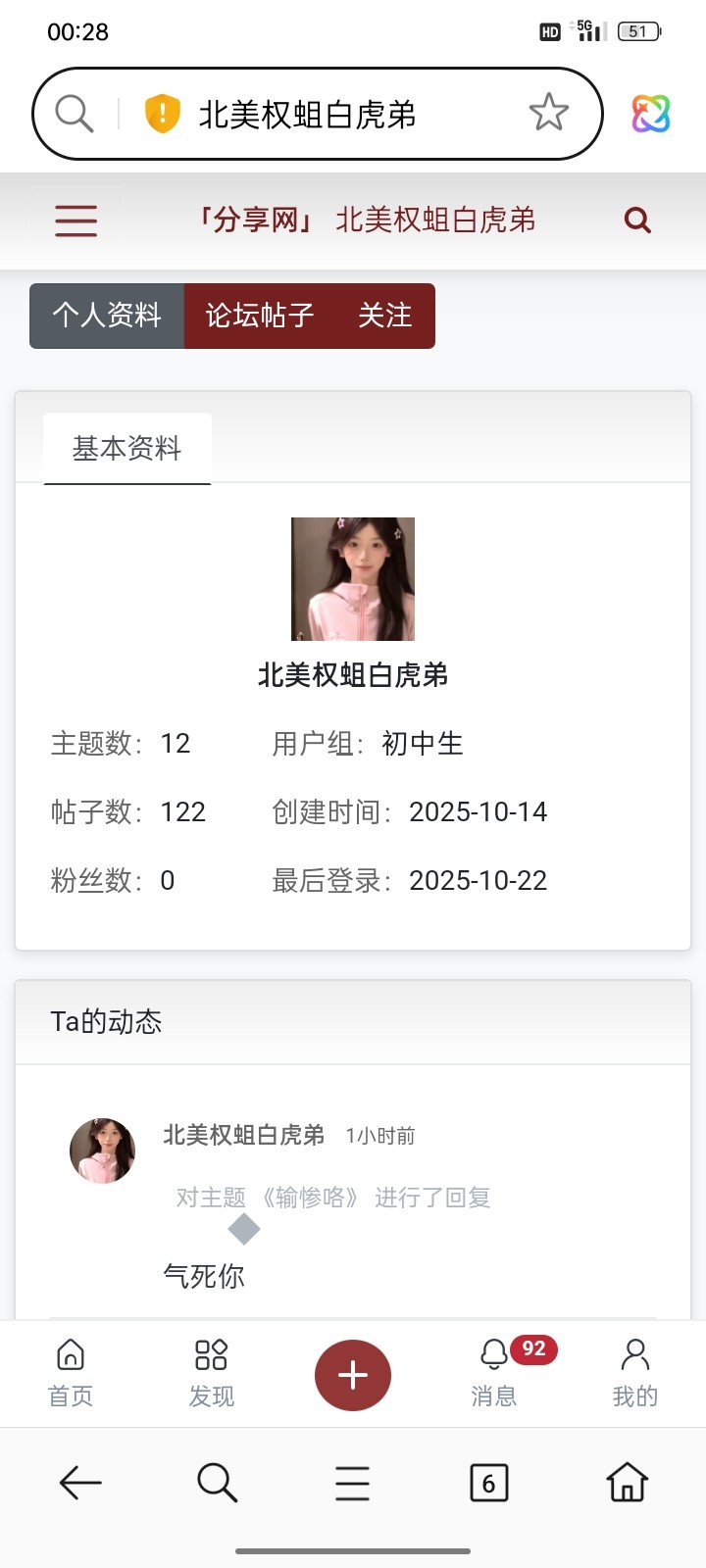Image resolution: width=706 pixels, height=1568 pixels.
Task: View the 6 open browser tabs
Action: [x=489, y=1483]
